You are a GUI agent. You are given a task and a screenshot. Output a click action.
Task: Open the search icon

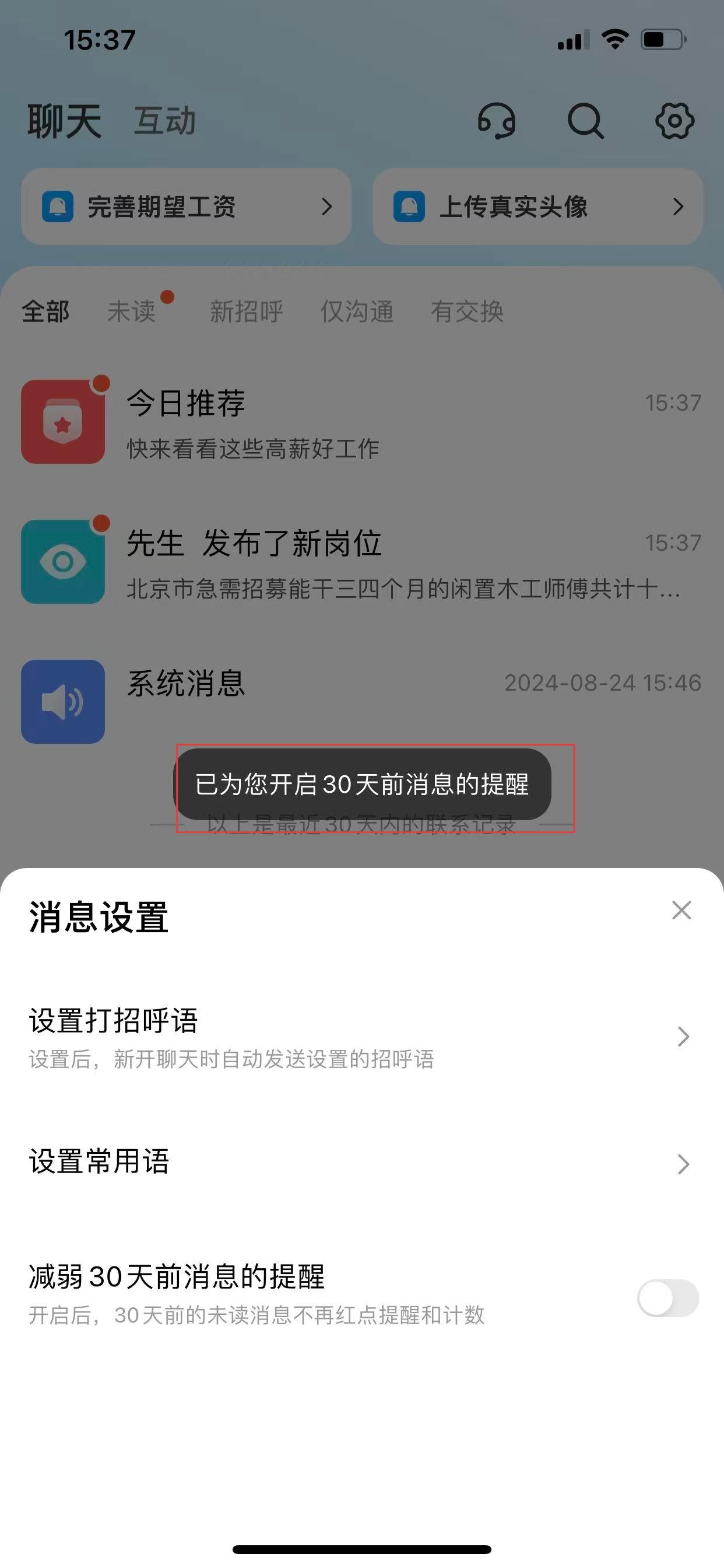[x=585, y=121]
